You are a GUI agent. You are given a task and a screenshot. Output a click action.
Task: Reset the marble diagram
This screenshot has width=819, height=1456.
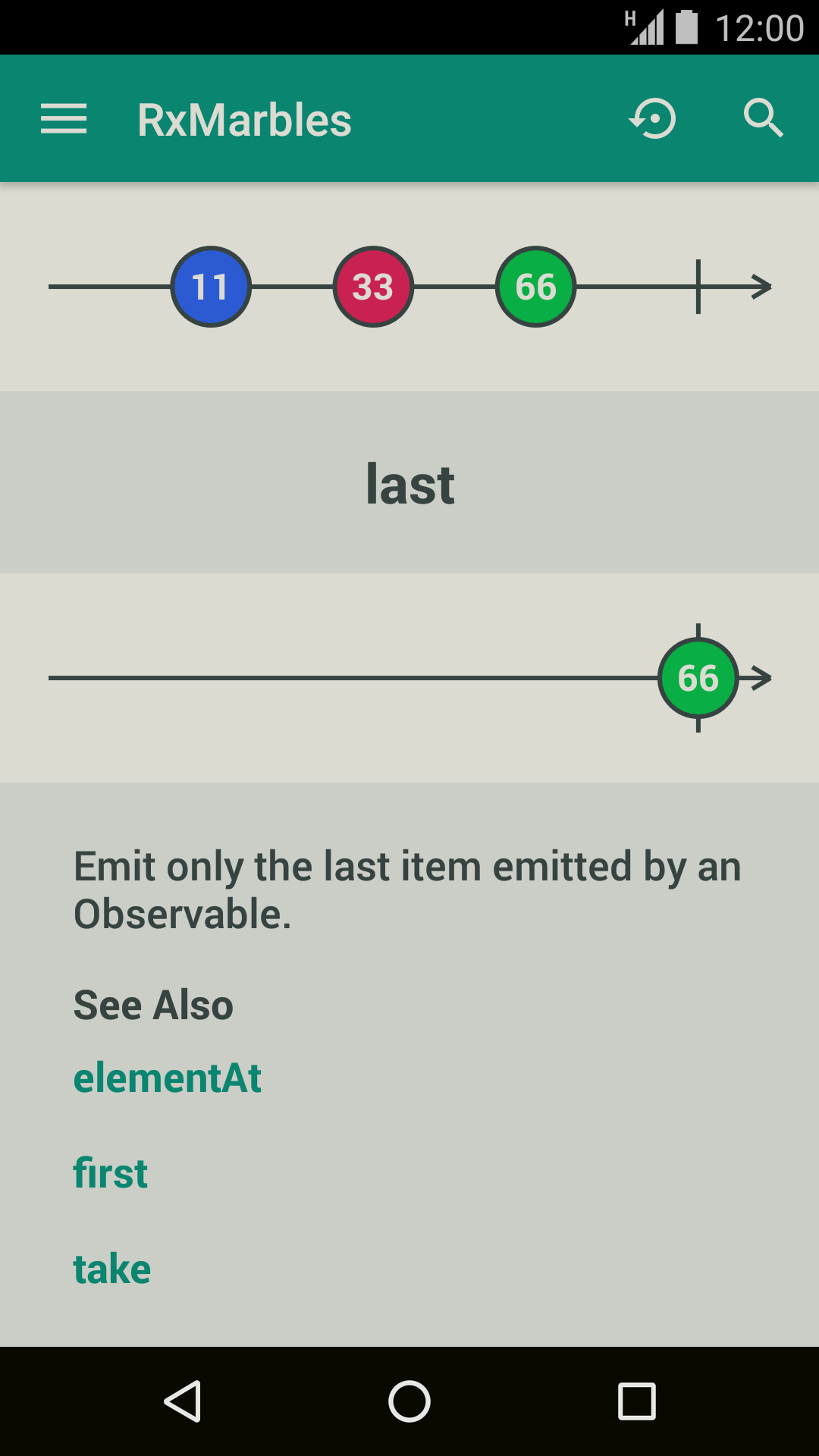[x=652, y=119]
